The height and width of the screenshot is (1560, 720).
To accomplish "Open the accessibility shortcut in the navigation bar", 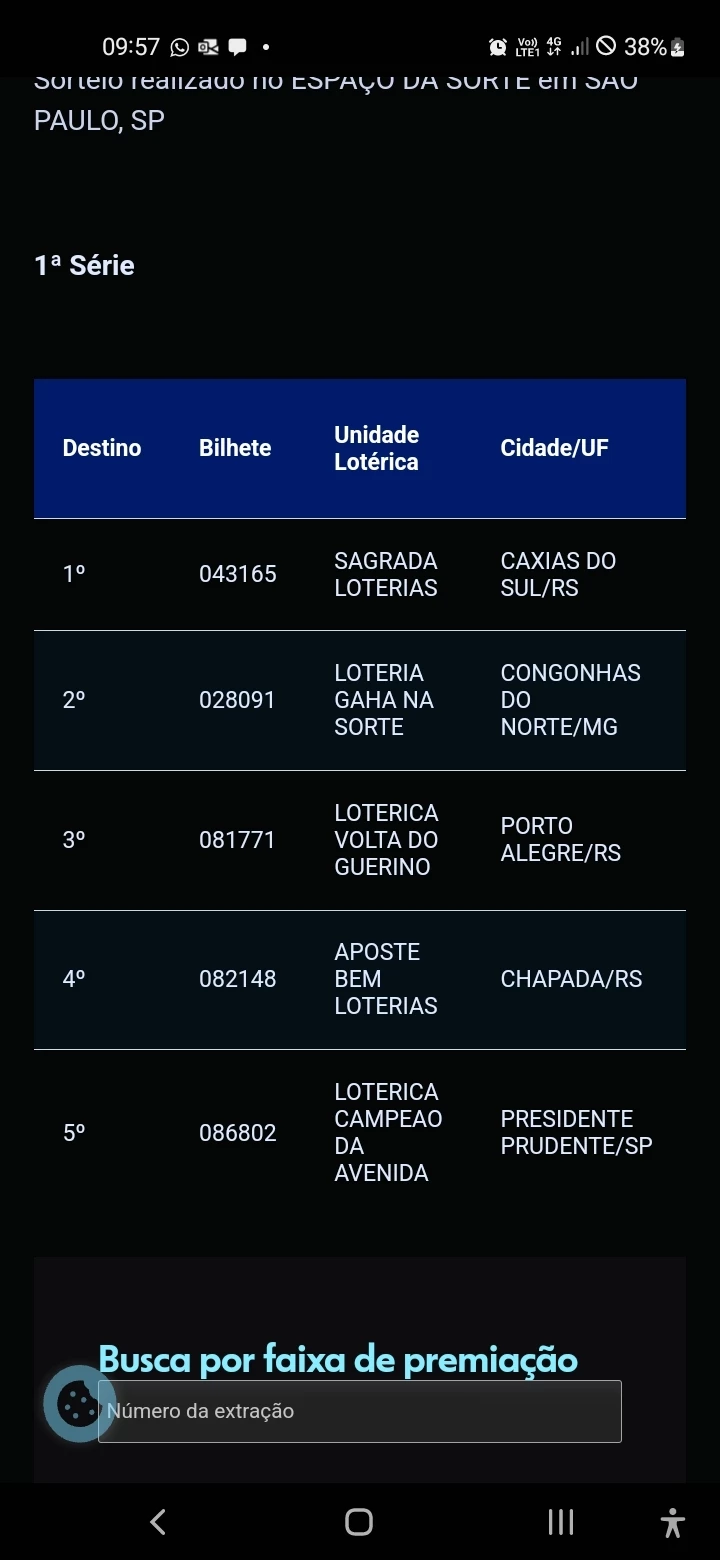I will [x=673, y=1522].
